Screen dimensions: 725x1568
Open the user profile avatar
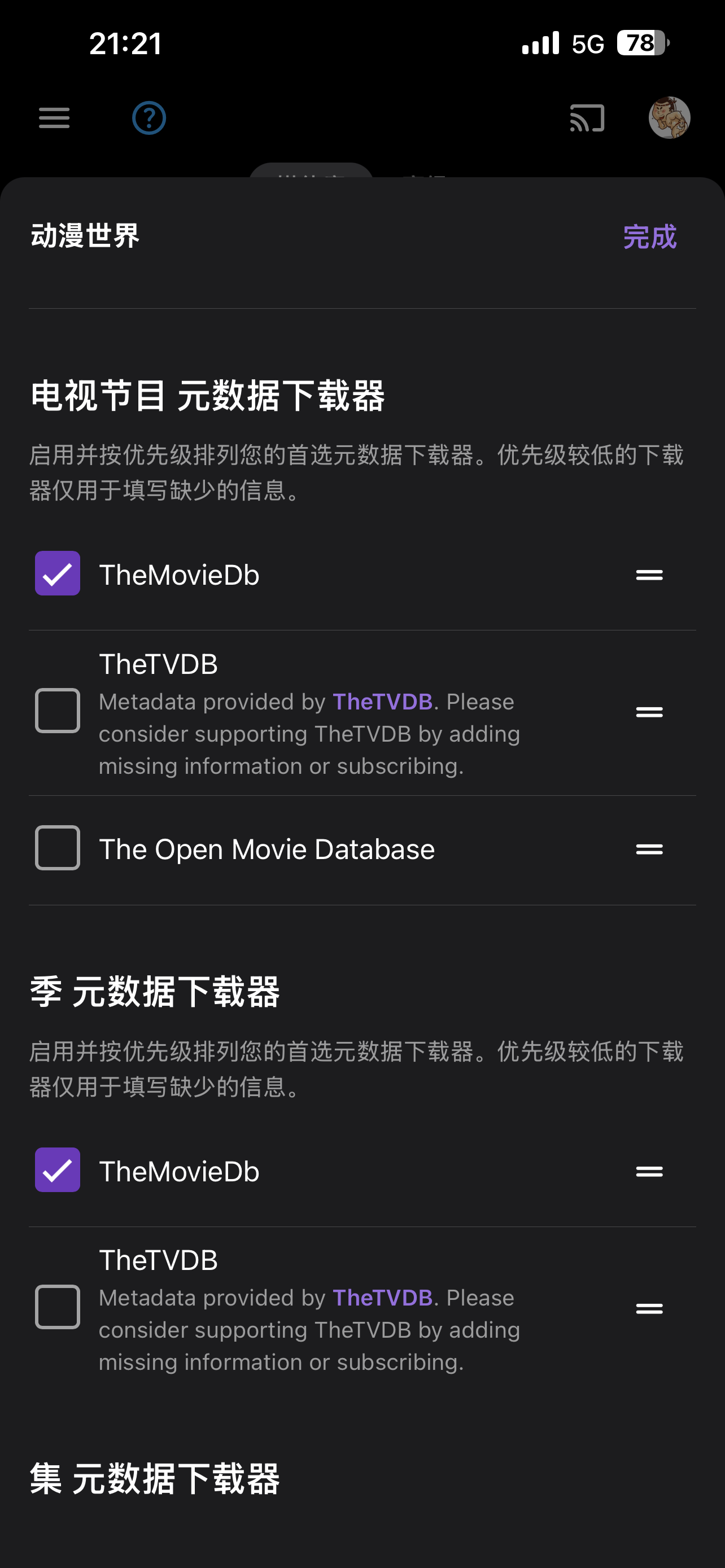click(x=669, y=118)
